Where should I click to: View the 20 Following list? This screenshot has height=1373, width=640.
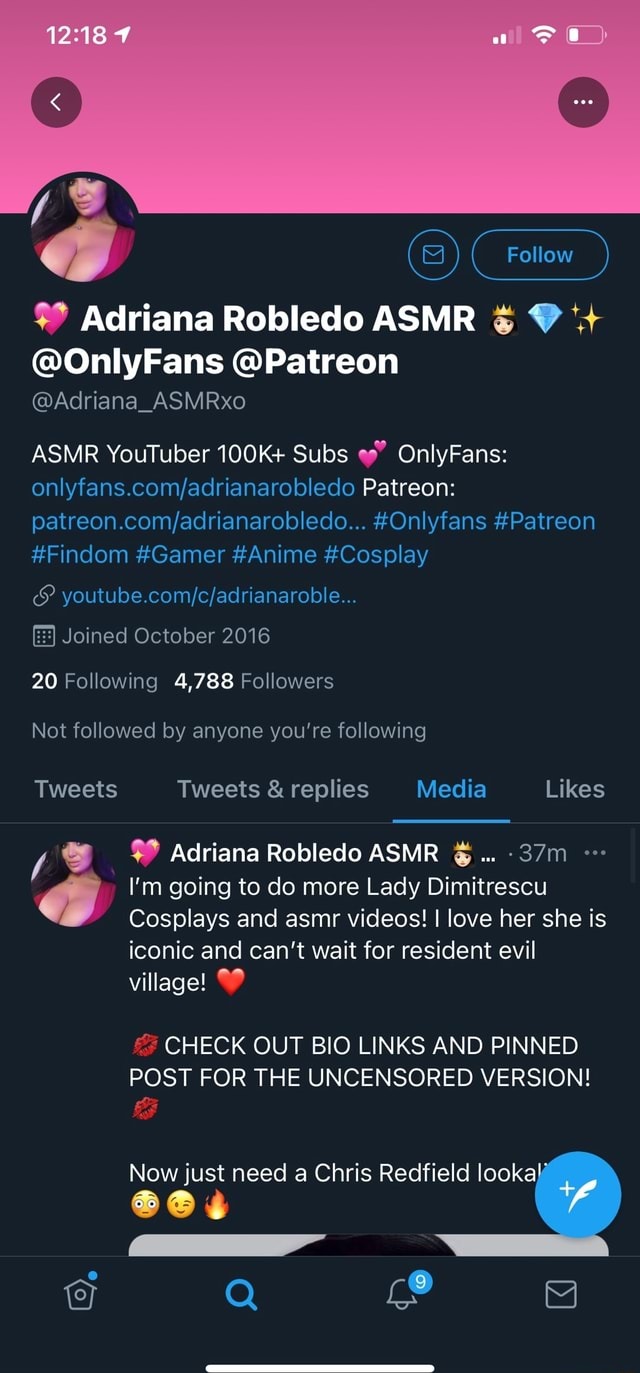pyautogui.click(x=95, y=681)
